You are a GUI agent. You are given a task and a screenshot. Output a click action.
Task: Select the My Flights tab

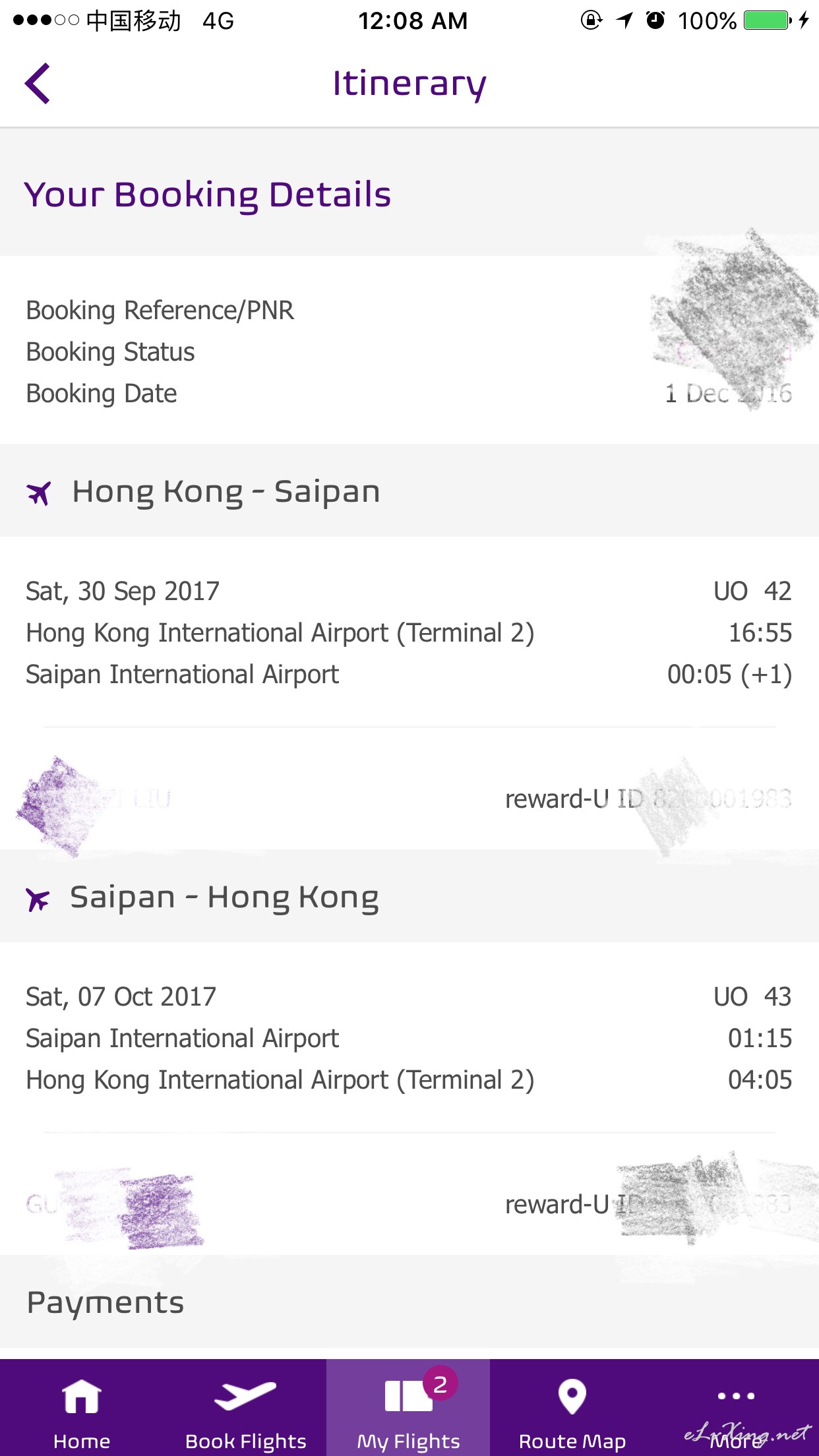tap(408, 1408)
